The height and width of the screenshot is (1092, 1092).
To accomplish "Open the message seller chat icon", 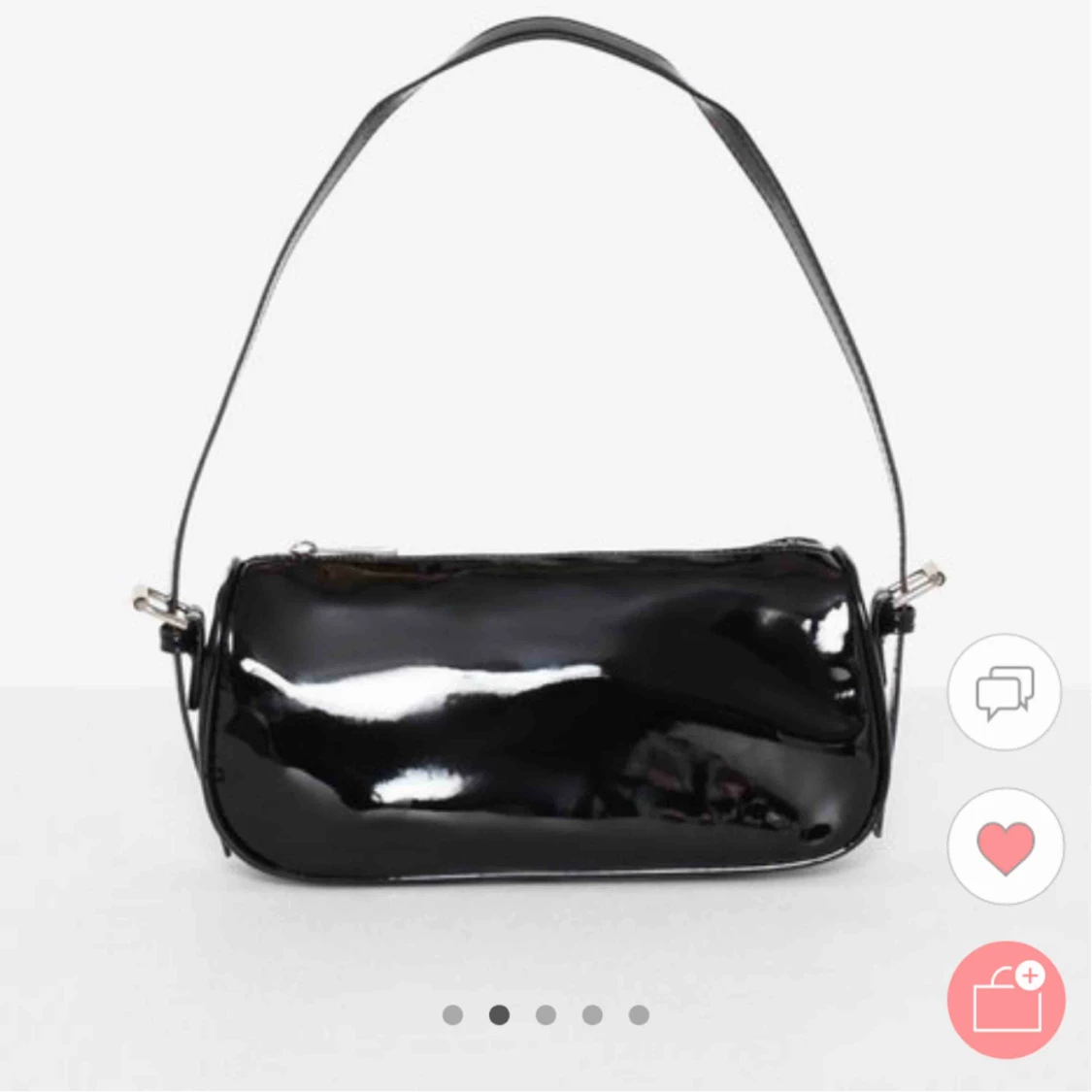I will point(1006,692).
